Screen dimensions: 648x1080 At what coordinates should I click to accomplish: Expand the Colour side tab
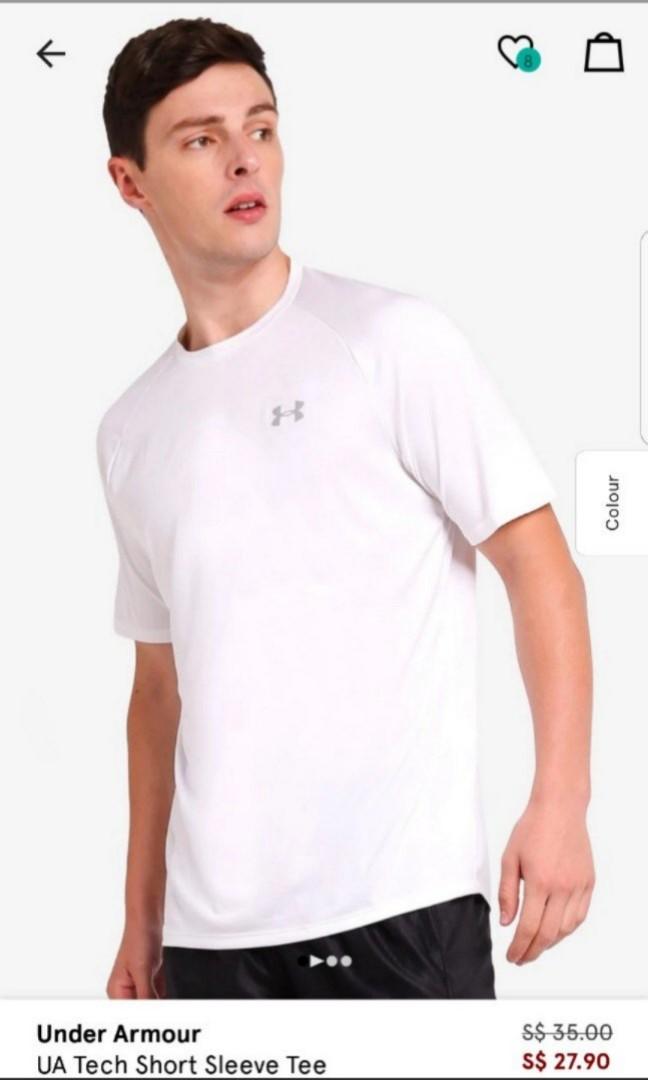point(612,502)
